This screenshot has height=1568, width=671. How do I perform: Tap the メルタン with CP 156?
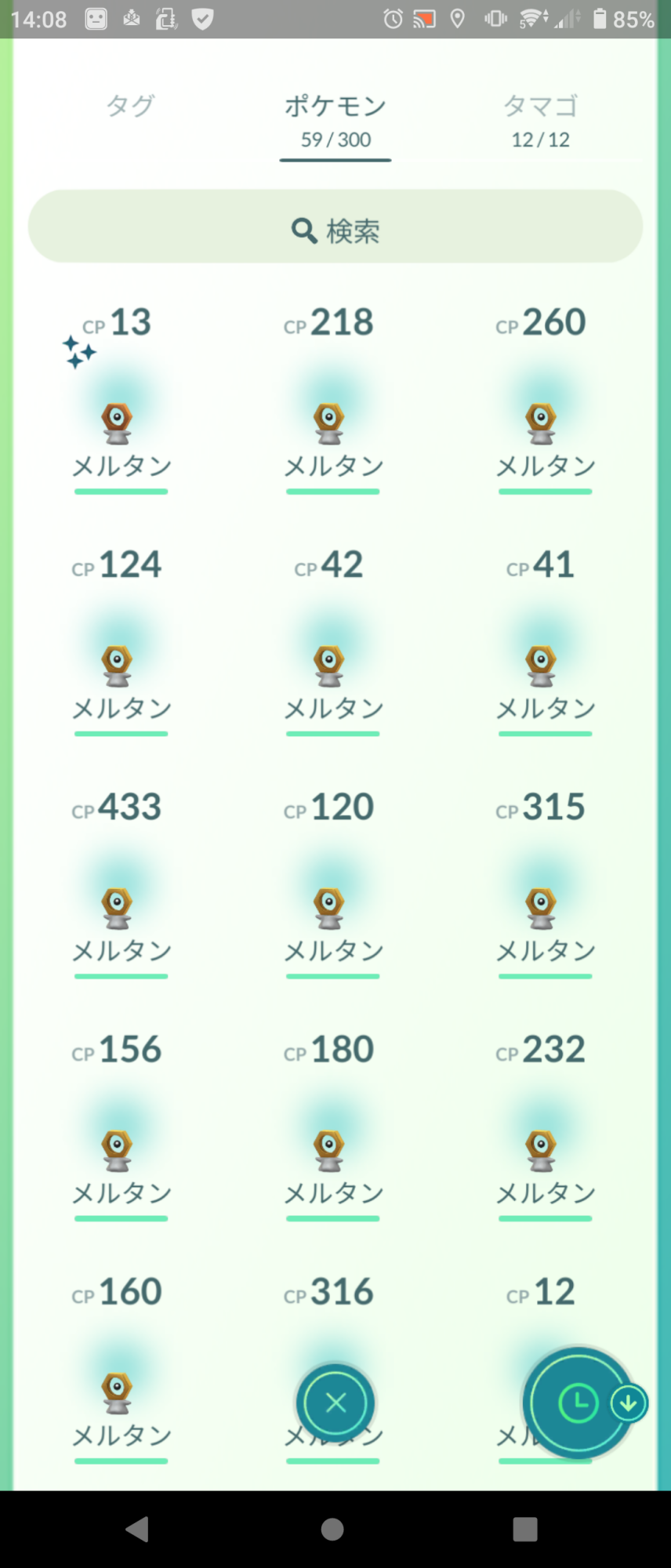click(x=118, y=1149)
